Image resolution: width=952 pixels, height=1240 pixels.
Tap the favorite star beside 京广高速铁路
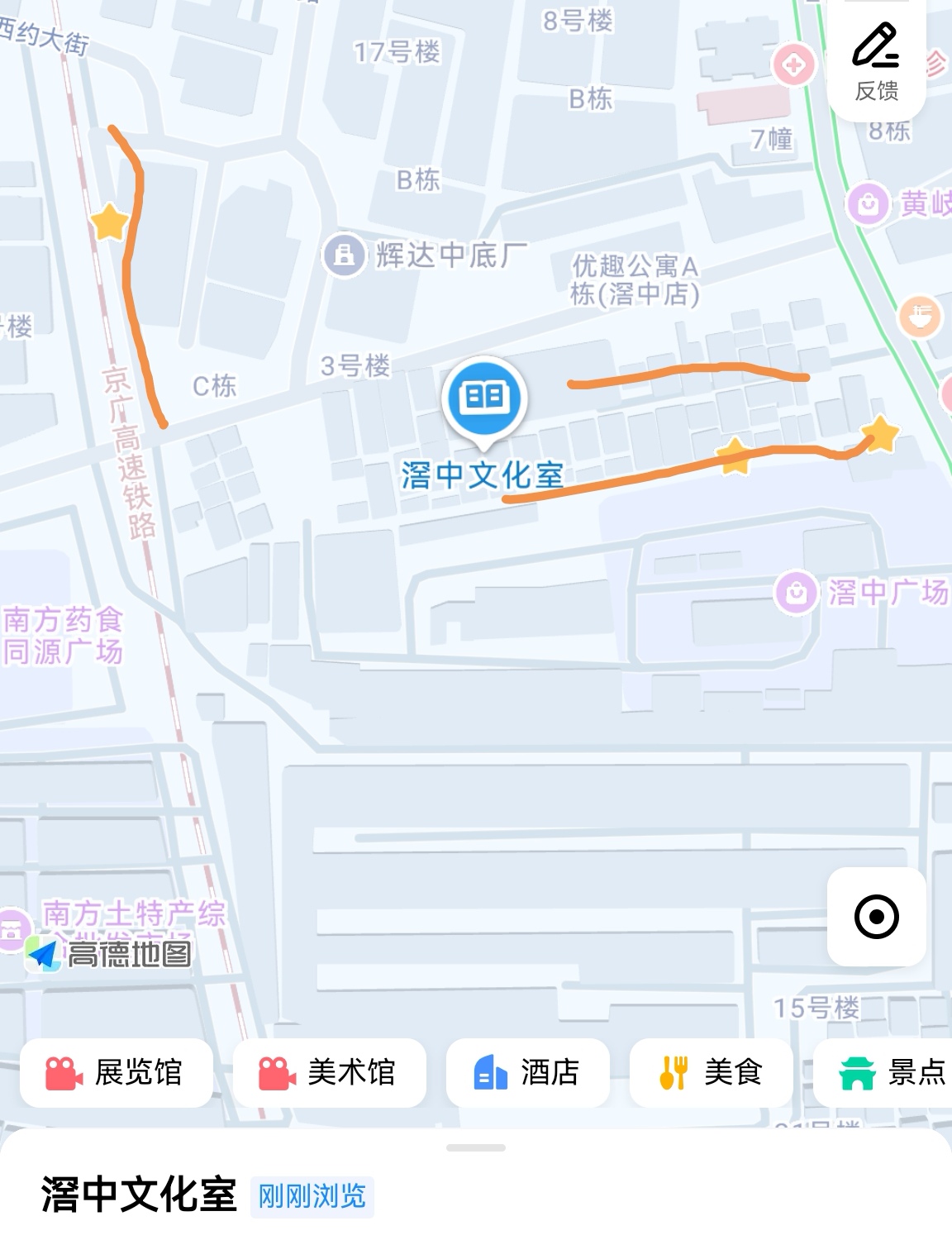tap(109, 222)
